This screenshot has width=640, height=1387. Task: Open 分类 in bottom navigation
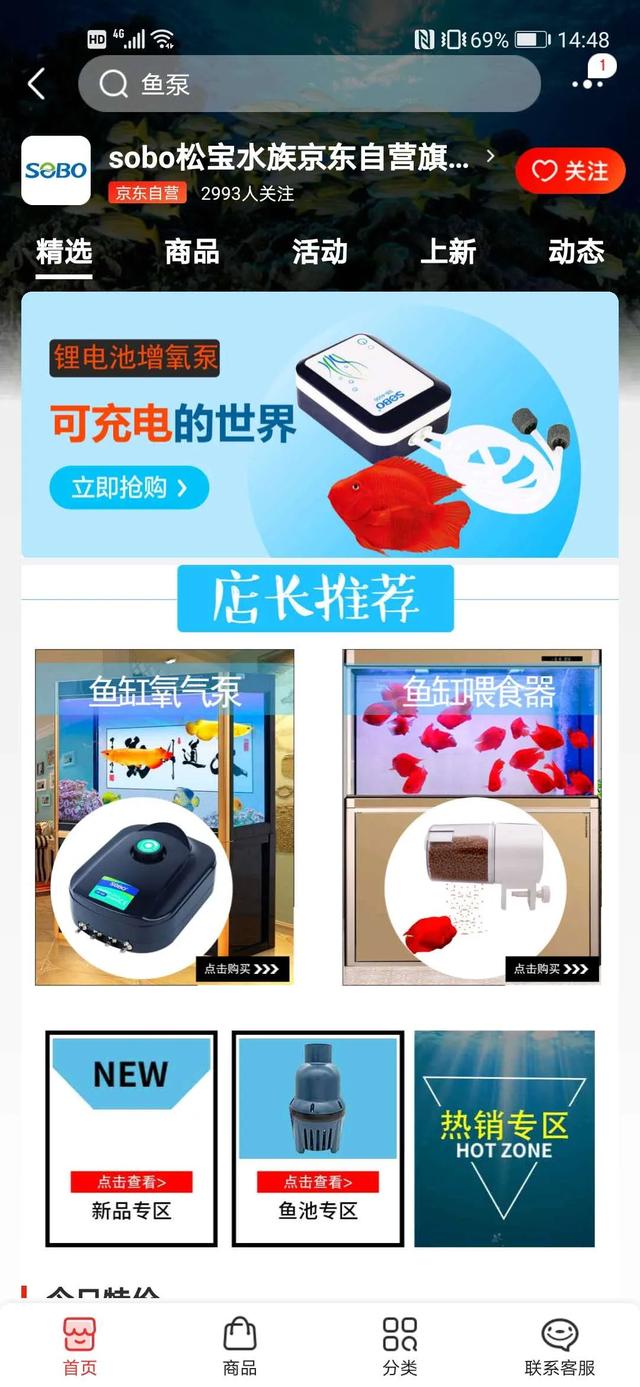400,1346
